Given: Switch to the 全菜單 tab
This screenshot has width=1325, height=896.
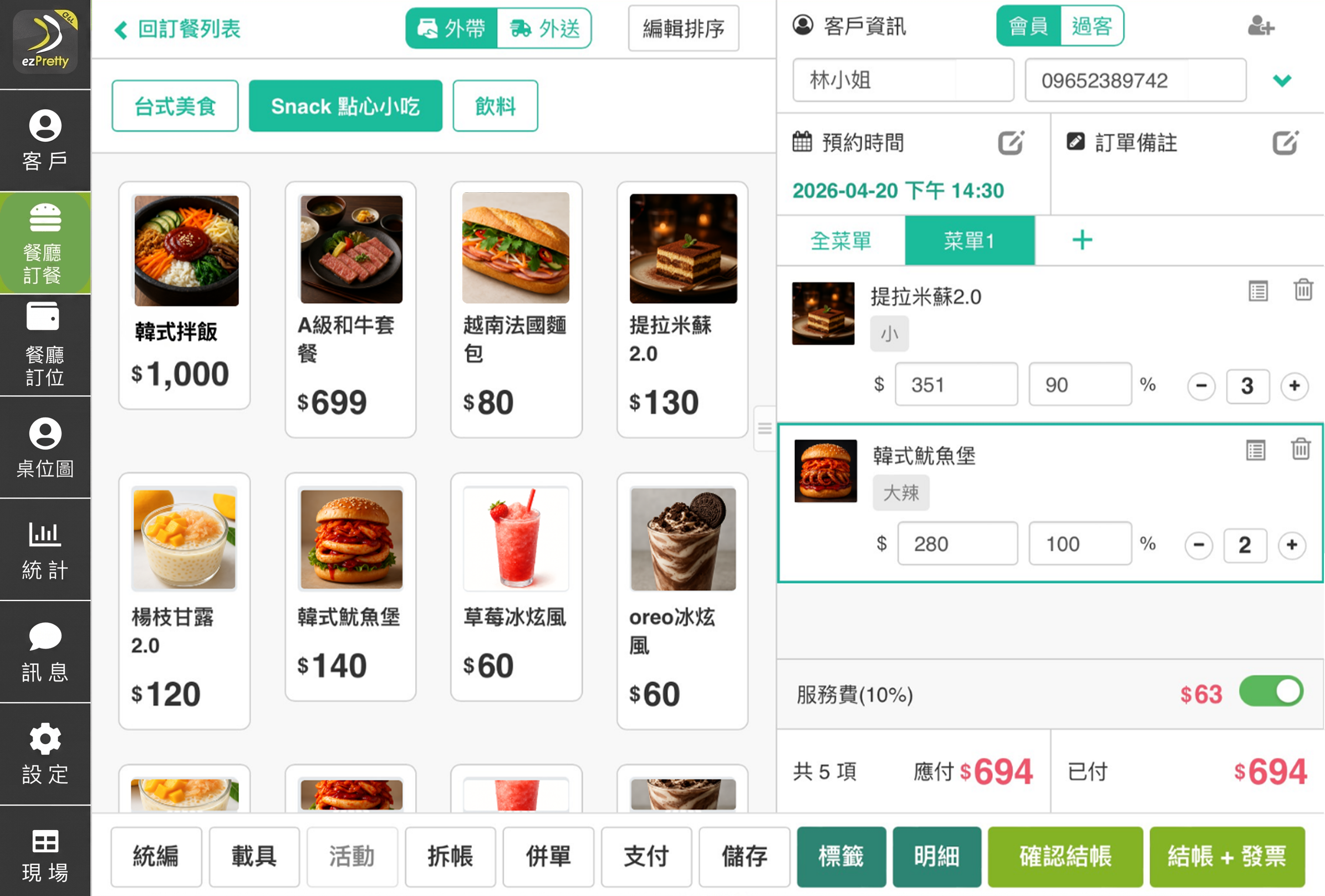Looking at the screenshot, I should [x=840, y=241].
